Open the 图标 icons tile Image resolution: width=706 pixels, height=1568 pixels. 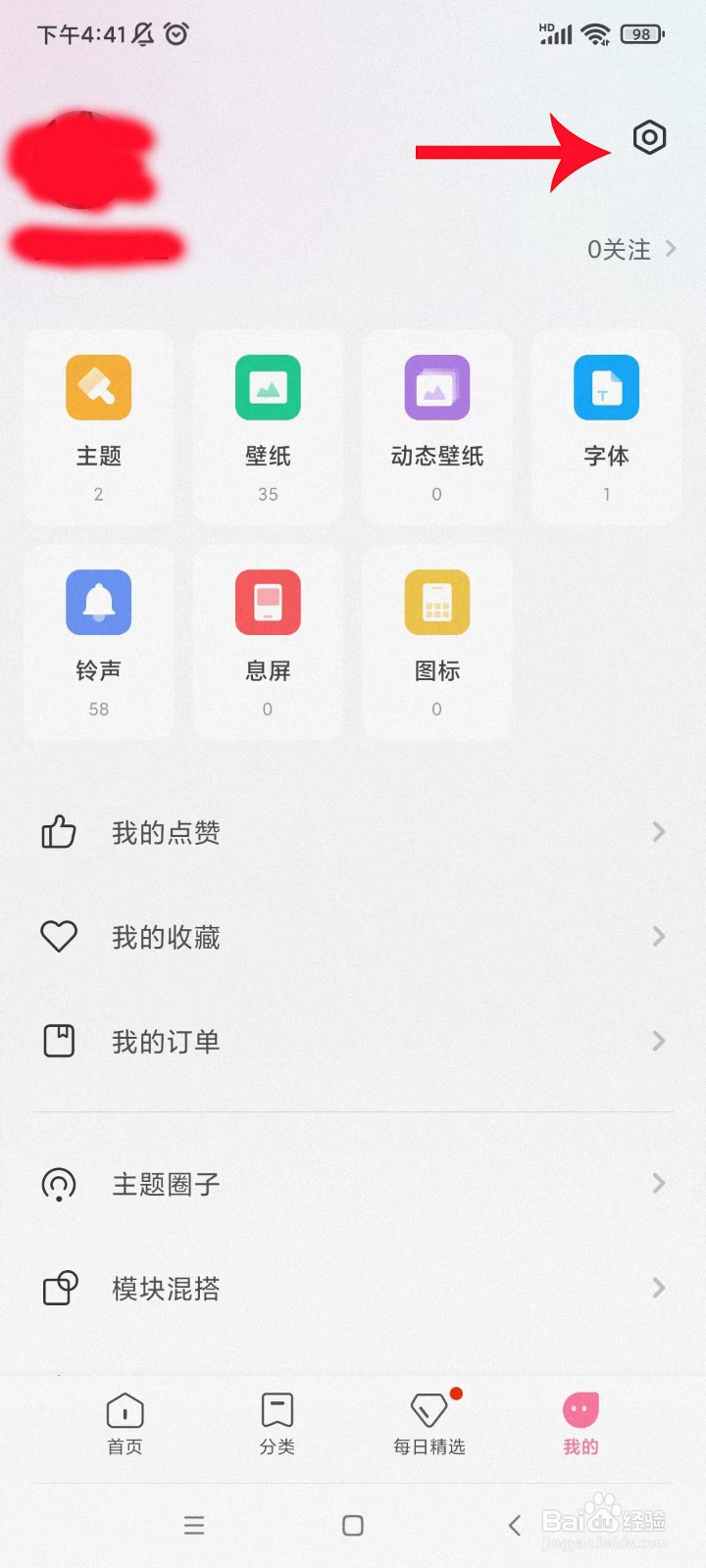click(x=437, y=643)
